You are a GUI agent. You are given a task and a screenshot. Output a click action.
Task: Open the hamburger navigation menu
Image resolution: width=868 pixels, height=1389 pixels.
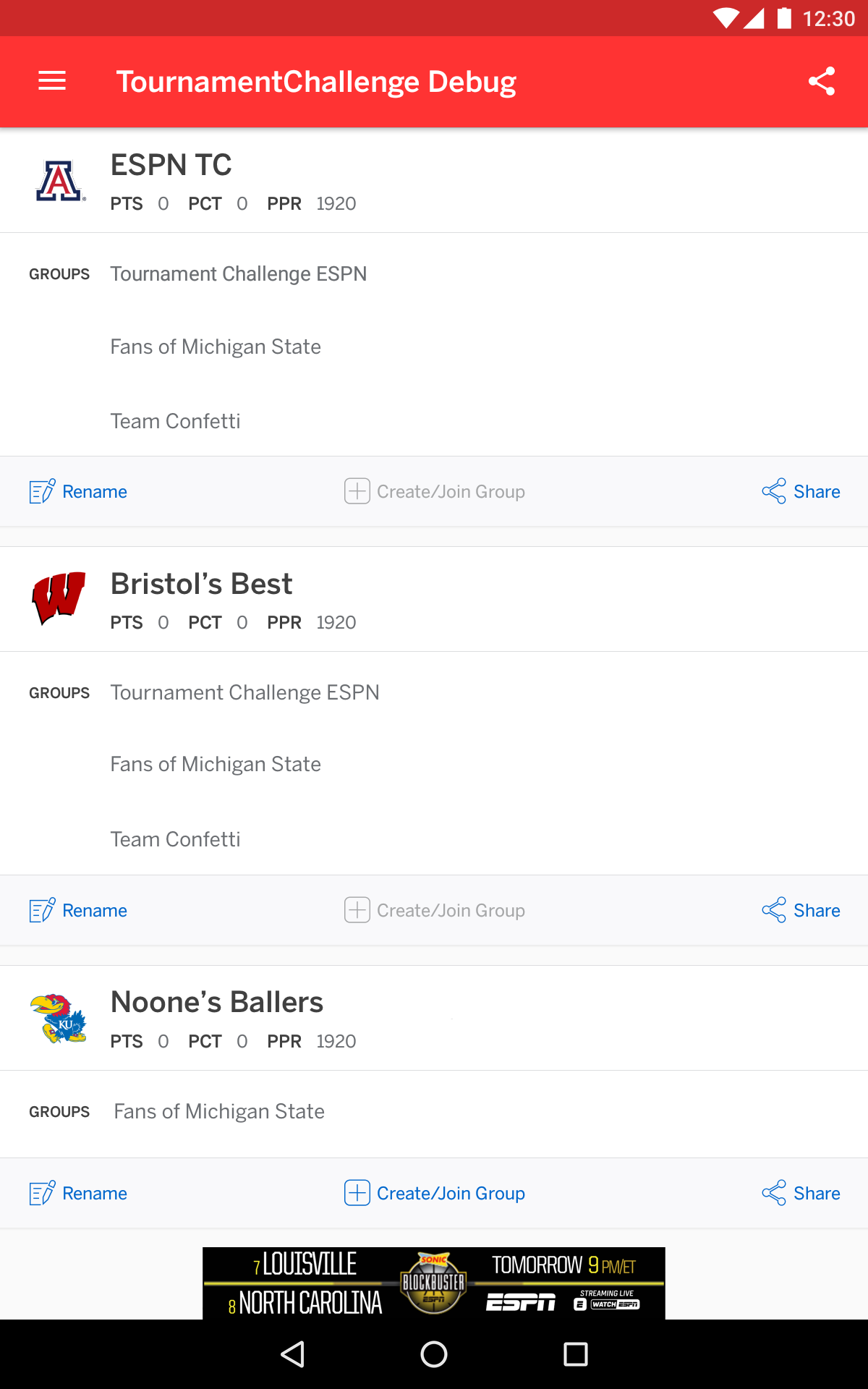[52, 81]
